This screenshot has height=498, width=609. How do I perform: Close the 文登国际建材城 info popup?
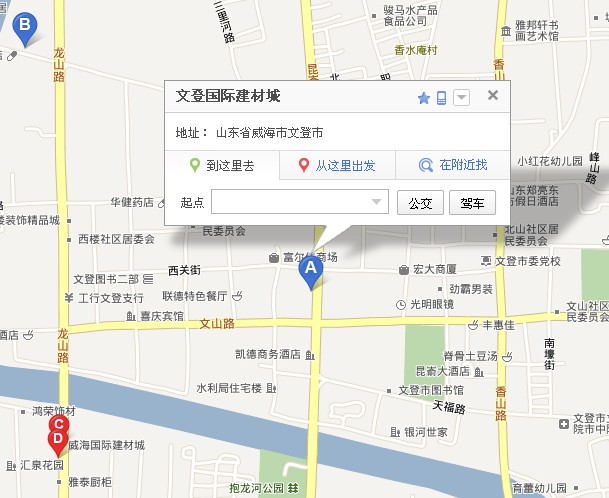(492, 96)
